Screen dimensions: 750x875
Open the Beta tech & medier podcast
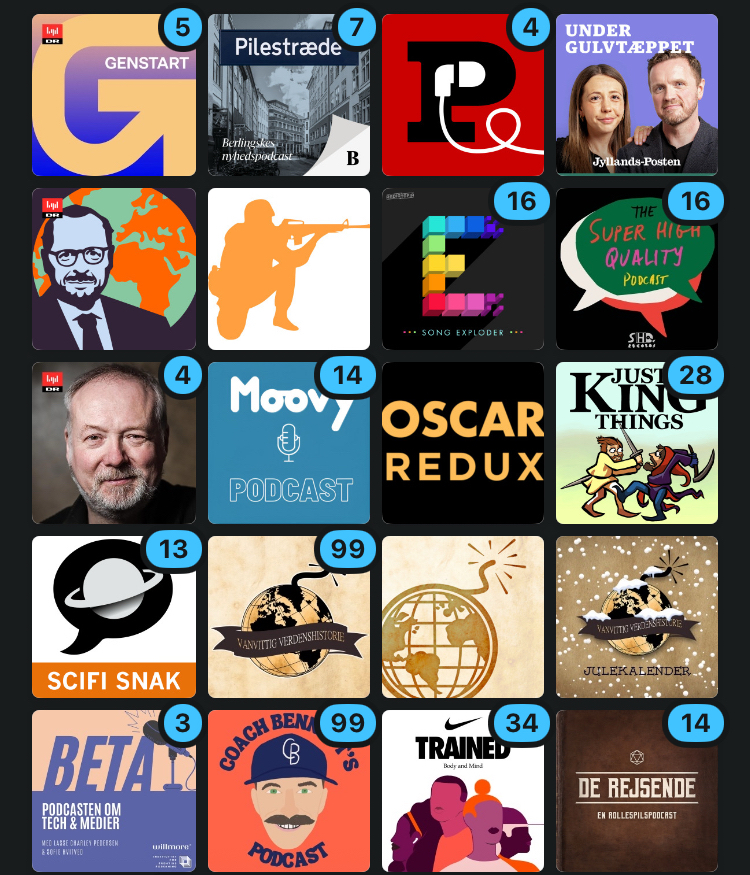coord(113,791)
